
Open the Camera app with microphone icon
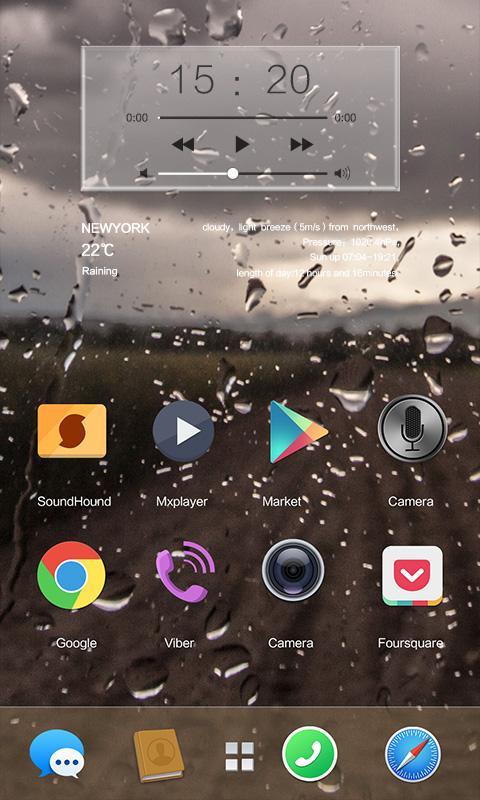pos(412,429)
